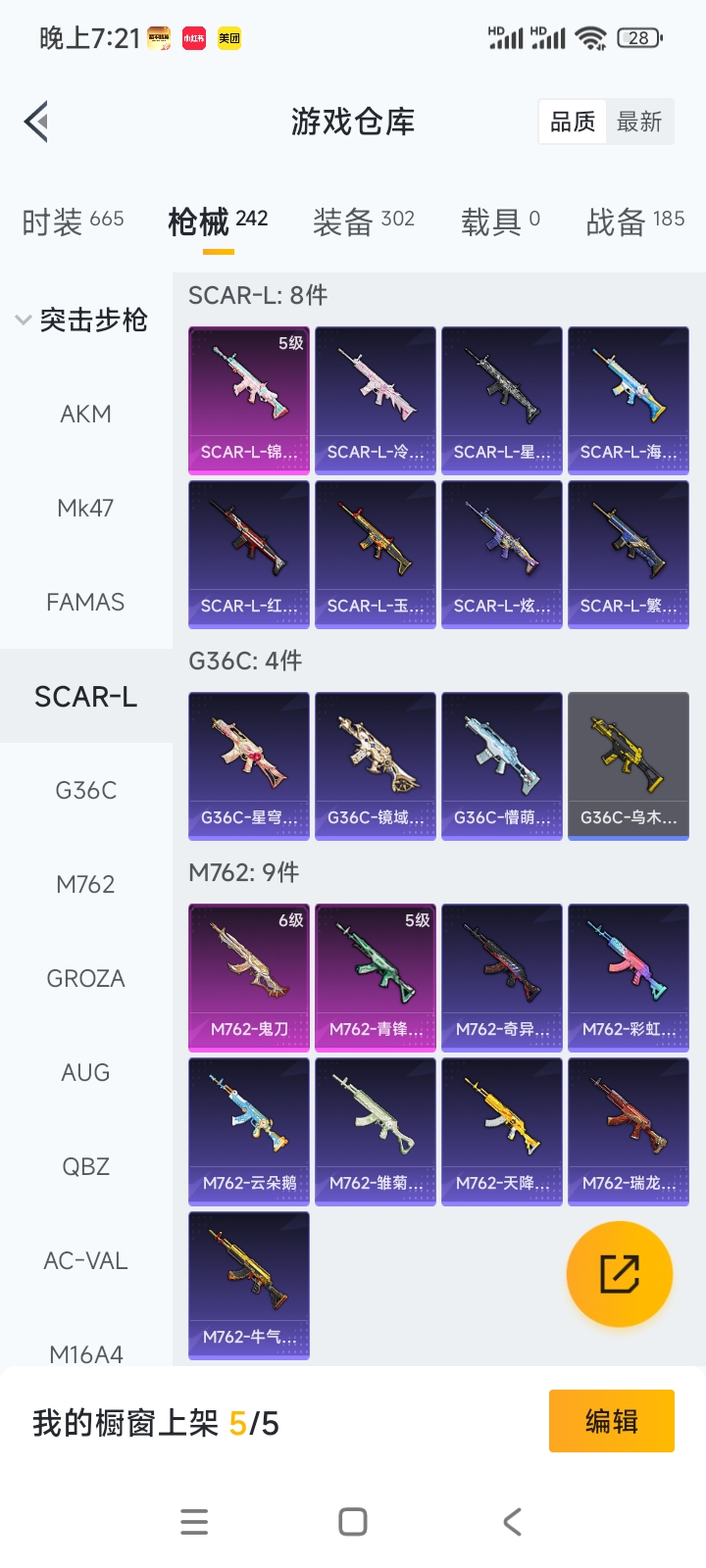View the M762-云朵鹅 skin

249,1131
